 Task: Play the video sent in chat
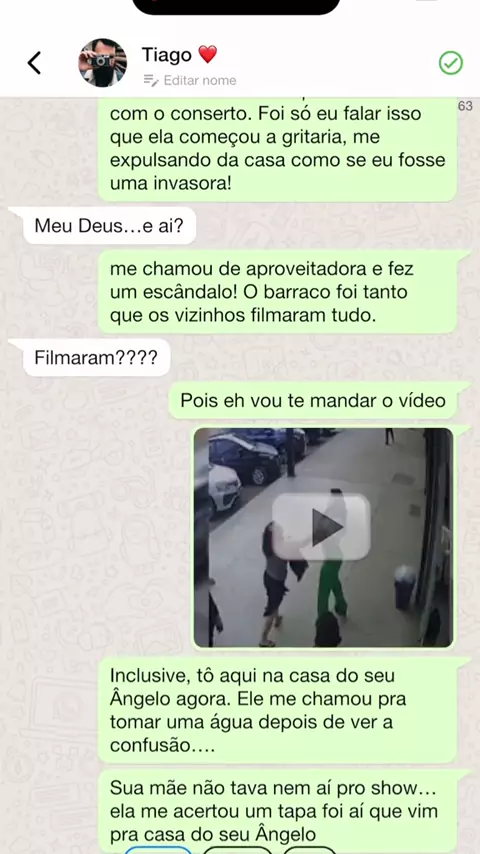click(x=321, y=527)
